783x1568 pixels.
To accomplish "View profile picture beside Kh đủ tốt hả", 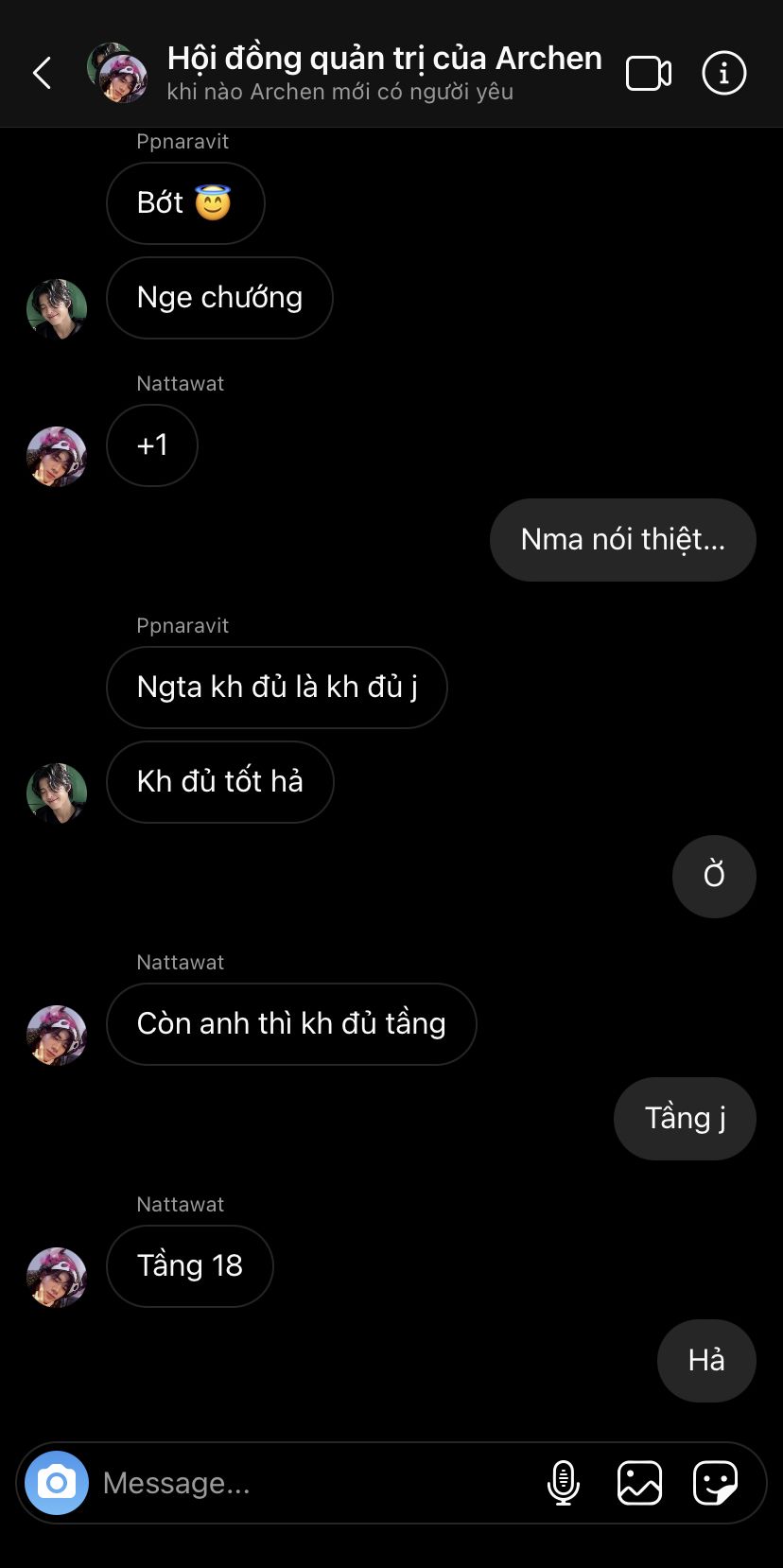I will 57,793.
